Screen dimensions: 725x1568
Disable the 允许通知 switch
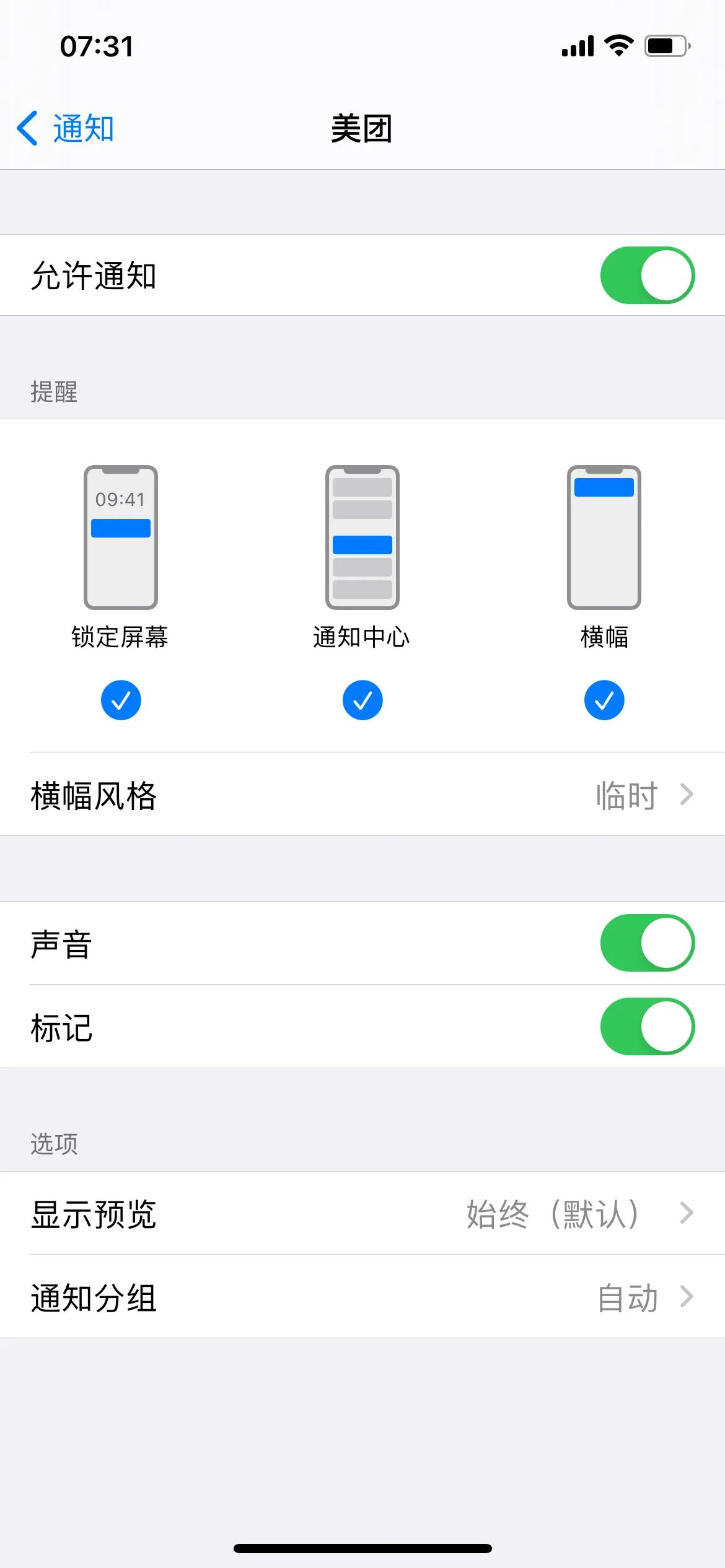click(x=647, y=274)
